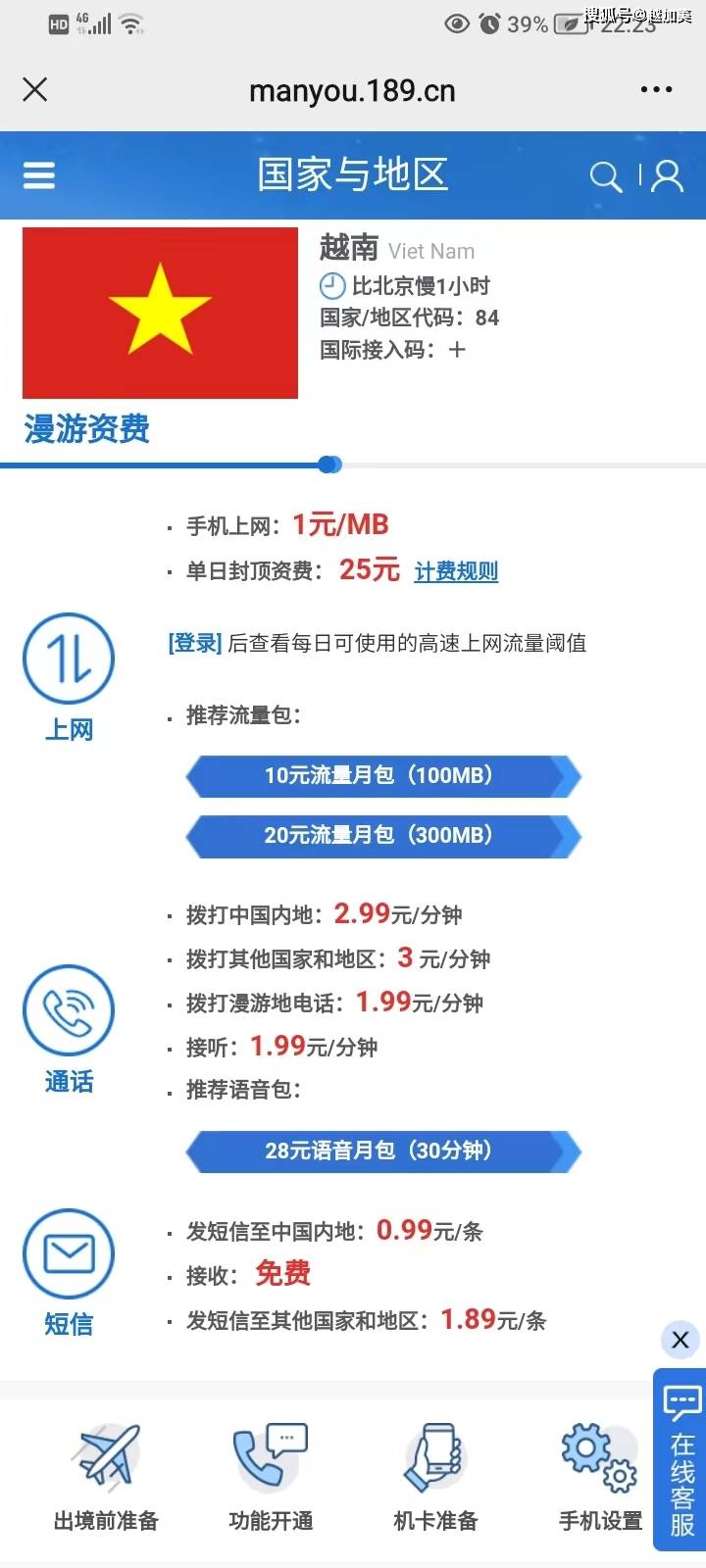Select 20元流量月包（300MB）
Screen dimensions: 706x1568
(382, 836)
